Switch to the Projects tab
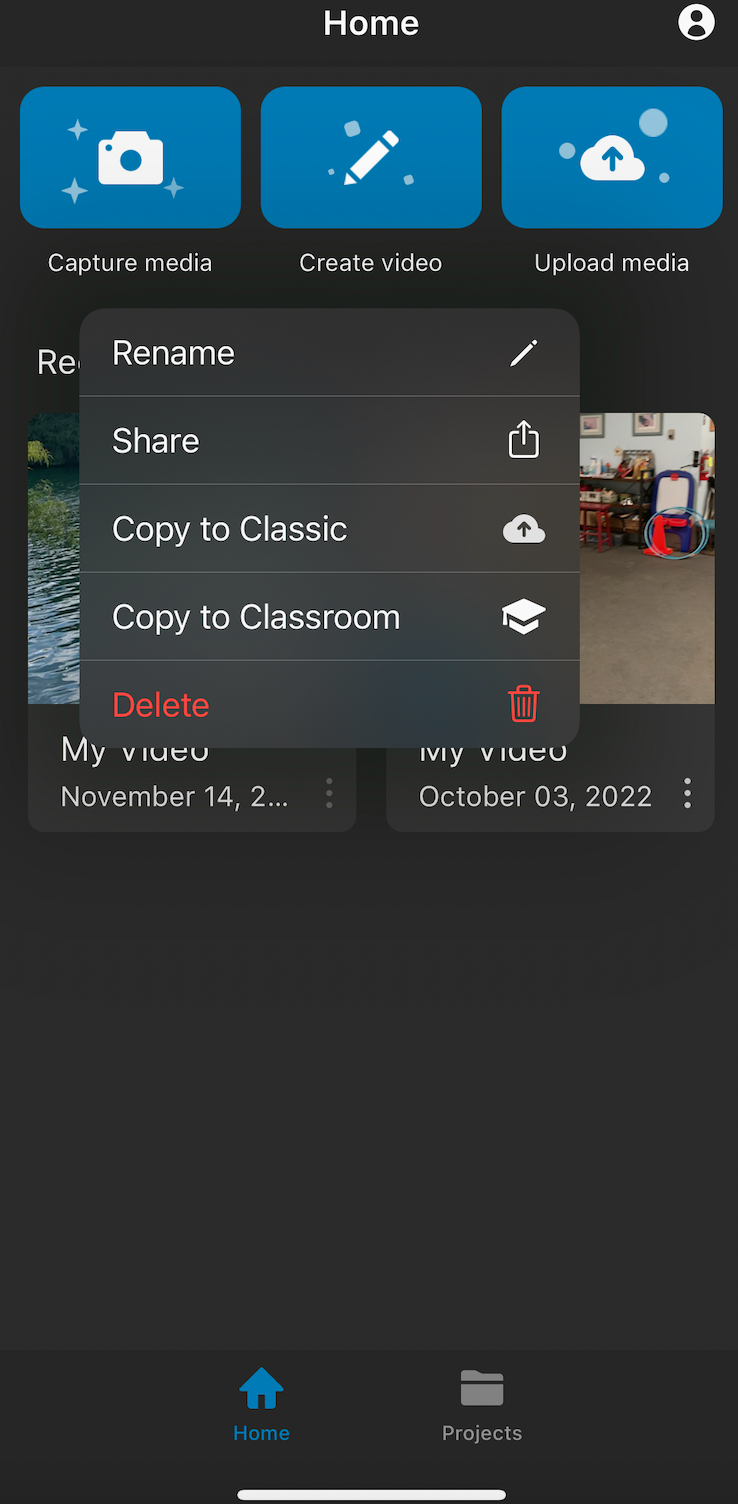This screenshot has height=1504, width=738. 482,1406
